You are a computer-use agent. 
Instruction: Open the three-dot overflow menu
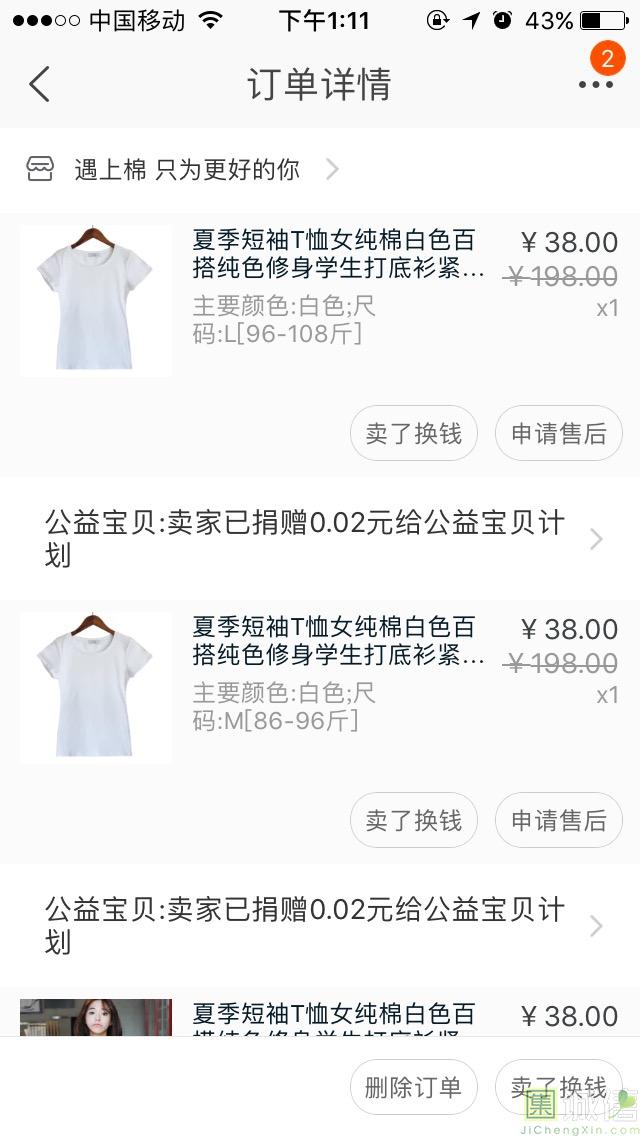pos(595,85)
